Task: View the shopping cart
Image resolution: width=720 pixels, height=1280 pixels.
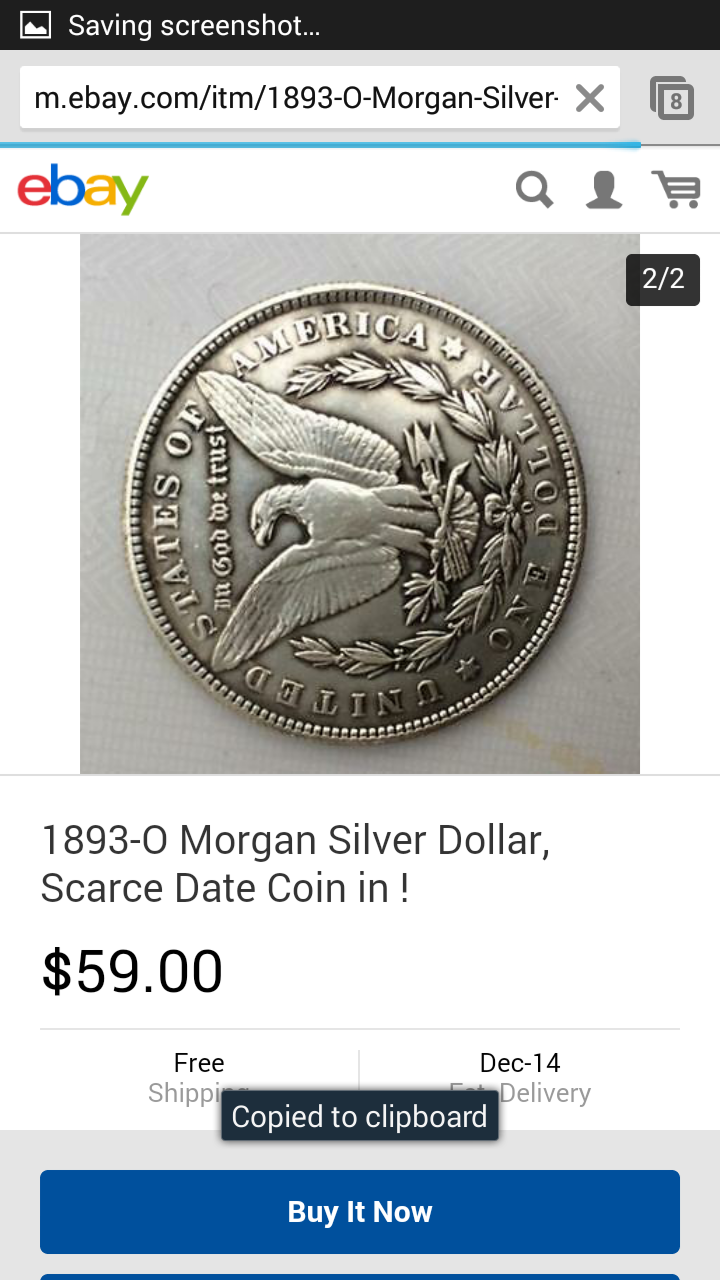Action: point(676,189)
